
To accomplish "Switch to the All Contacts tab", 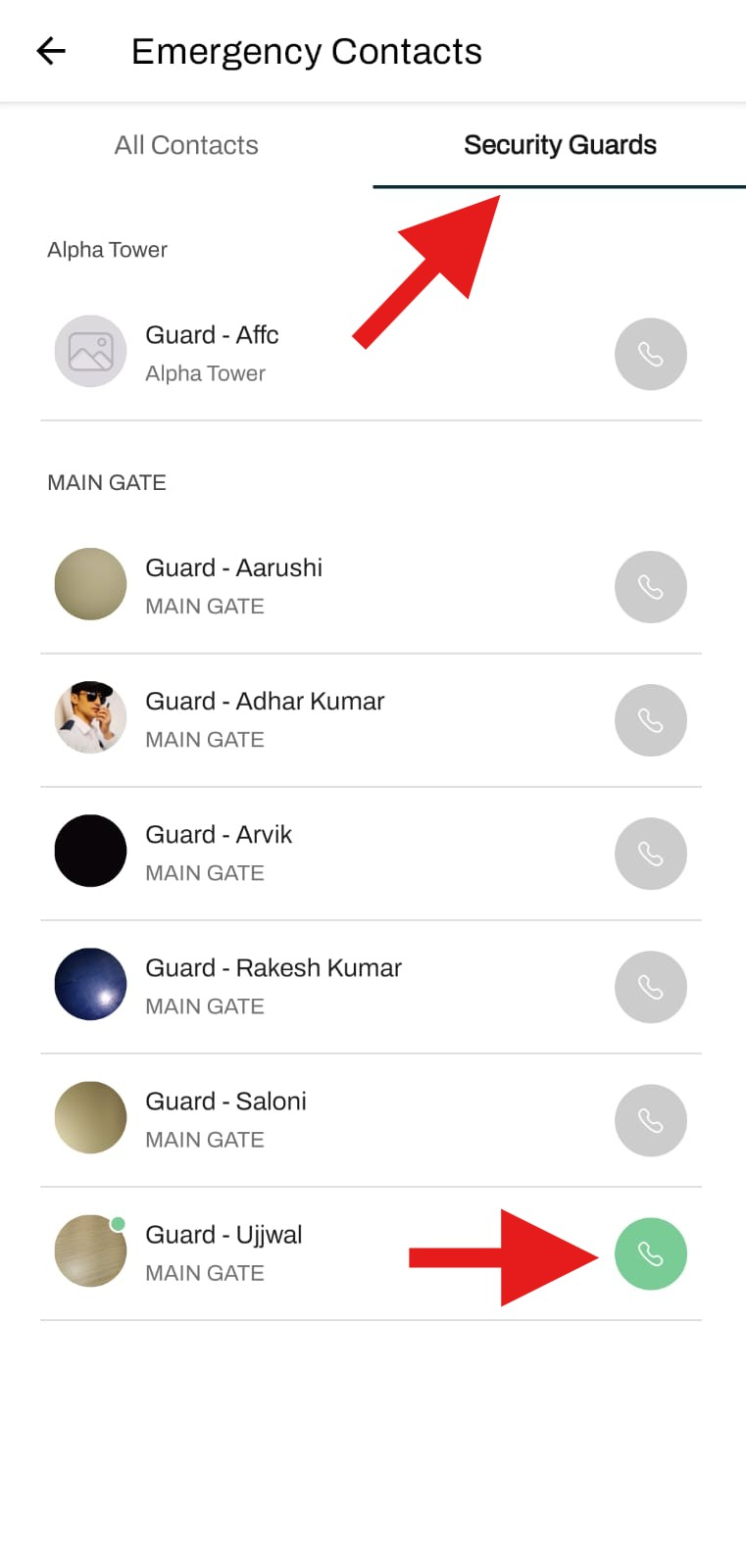I will click(x=186, y=145).
